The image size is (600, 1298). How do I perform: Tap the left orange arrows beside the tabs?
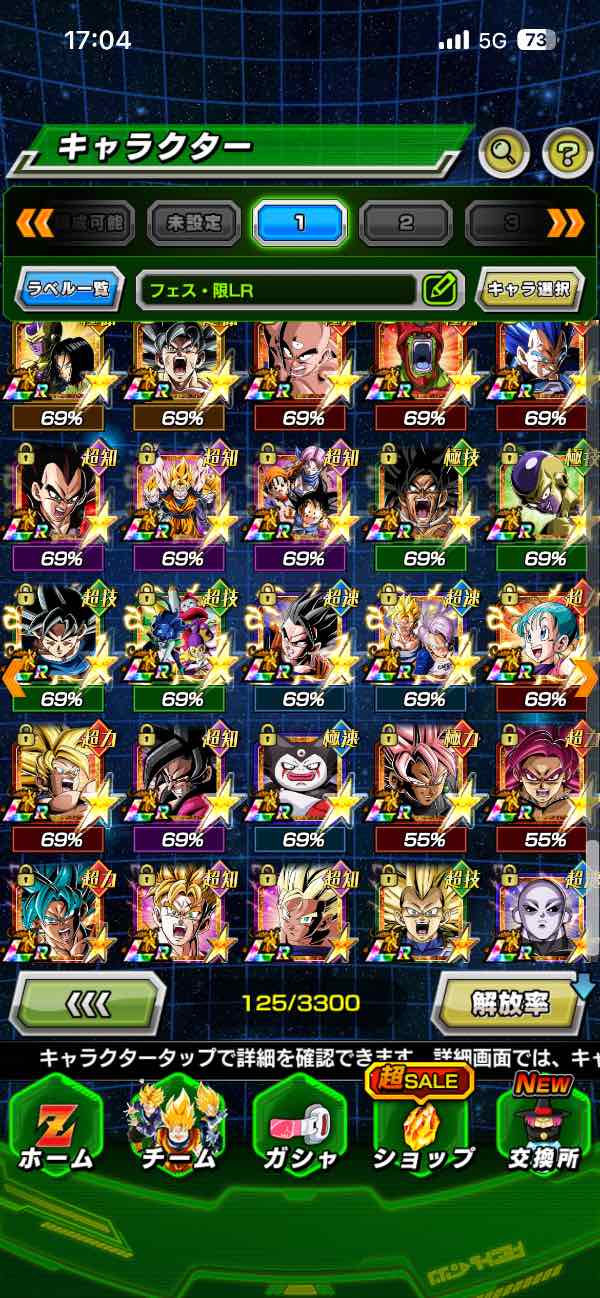click(x=33, y=223)
